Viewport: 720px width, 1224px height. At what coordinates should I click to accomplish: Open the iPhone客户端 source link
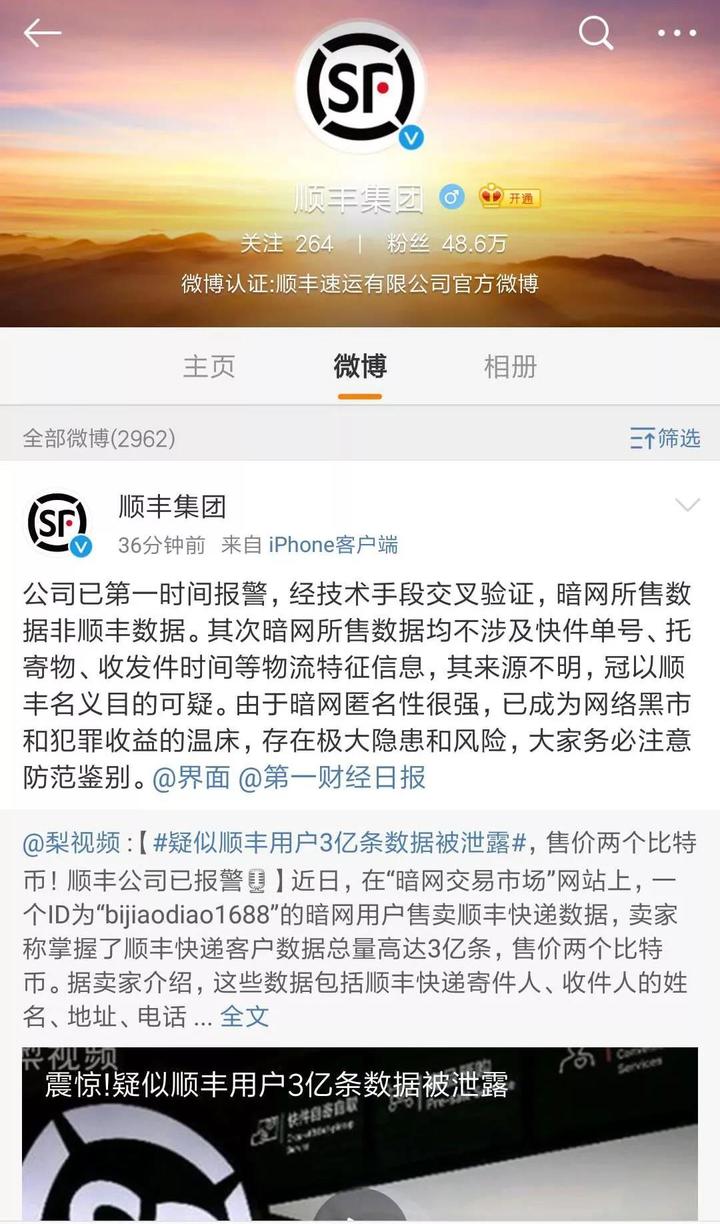(x=333, y=545)
